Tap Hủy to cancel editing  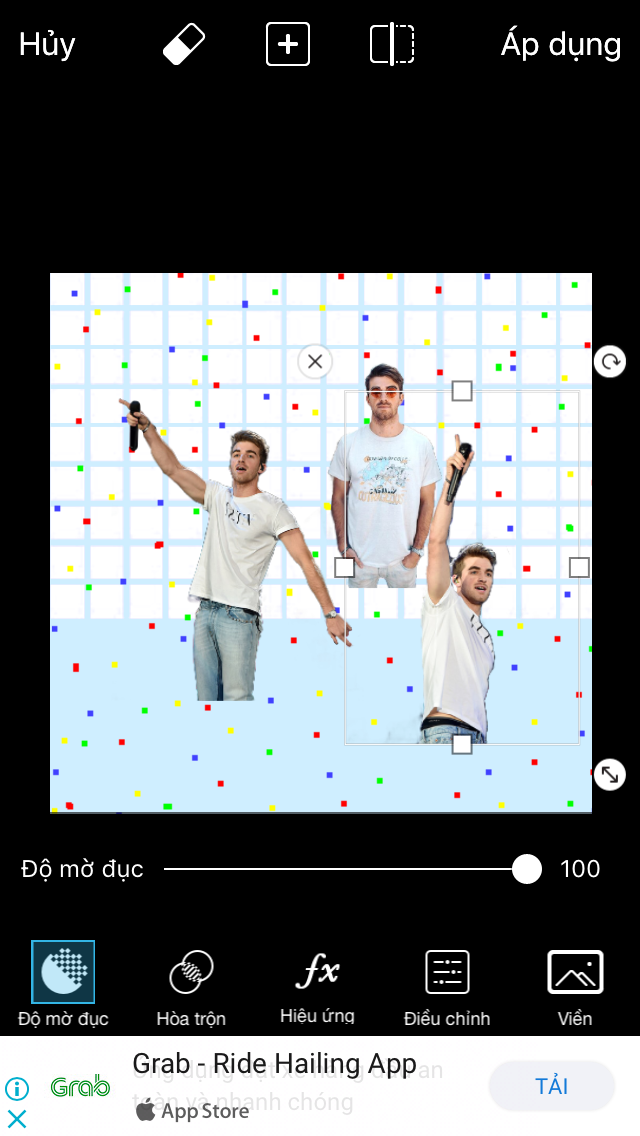tap(47, 44)
